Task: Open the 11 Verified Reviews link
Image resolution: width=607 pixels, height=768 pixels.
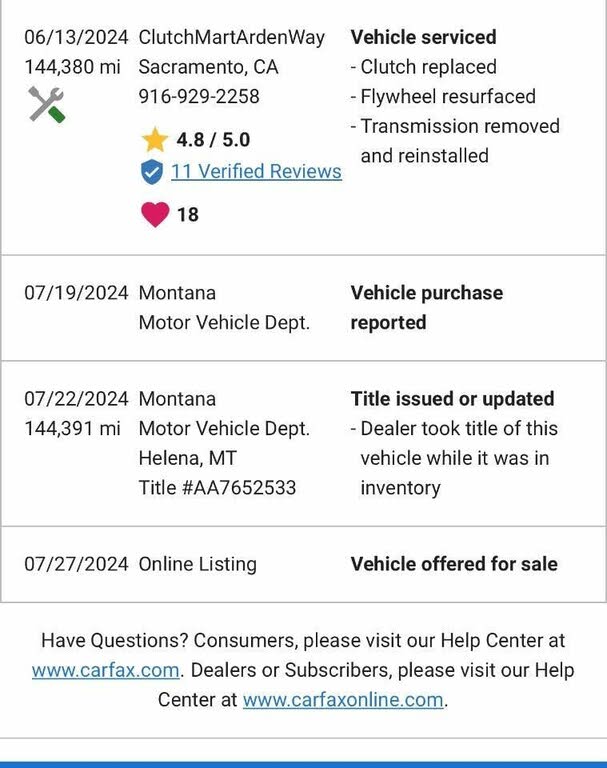Action: tap(256, 171)
